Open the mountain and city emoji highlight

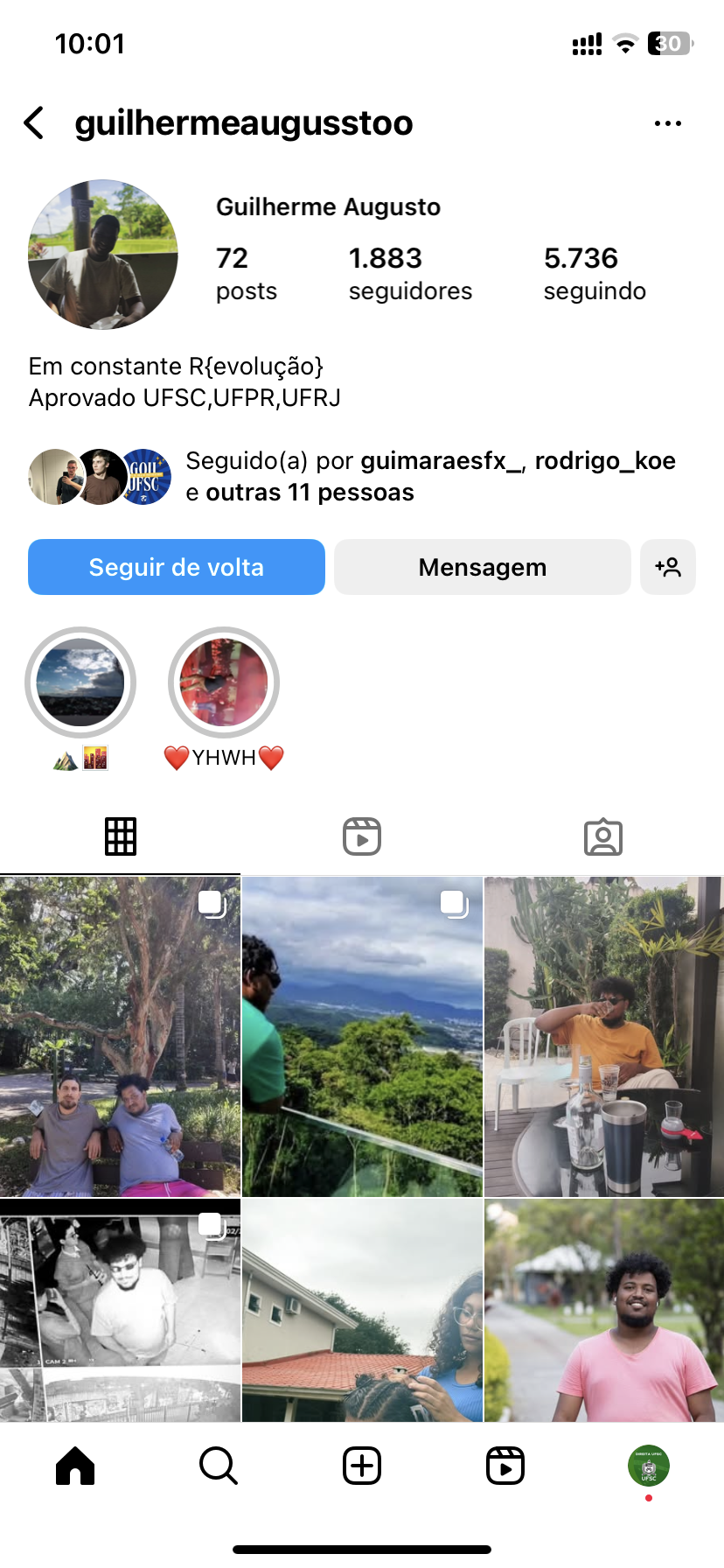80,683
